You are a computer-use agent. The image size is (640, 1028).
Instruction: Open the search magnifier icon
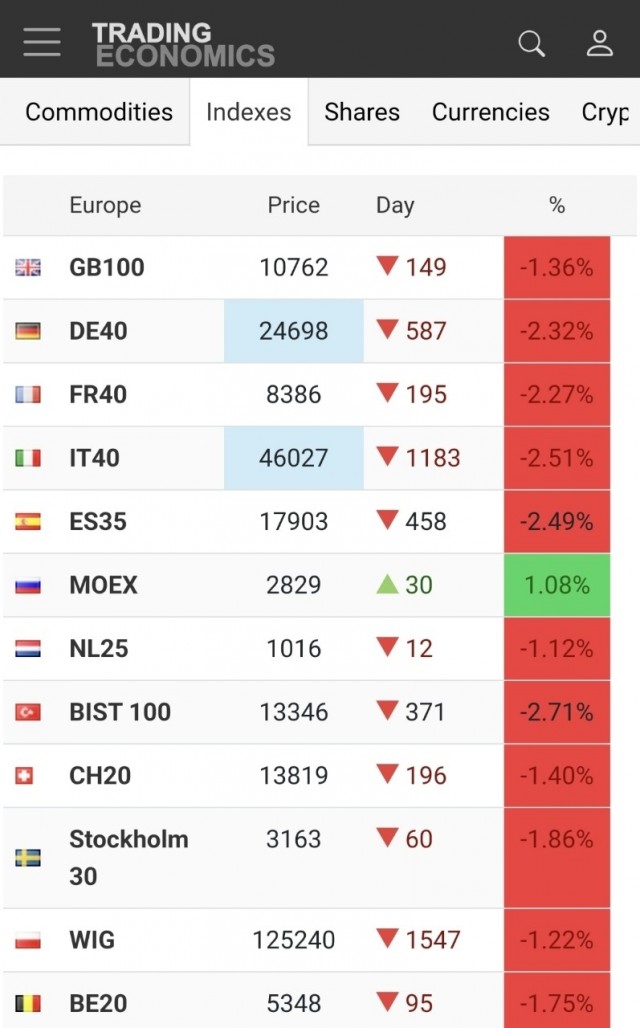pyautogui.click(x=531, y=43)
